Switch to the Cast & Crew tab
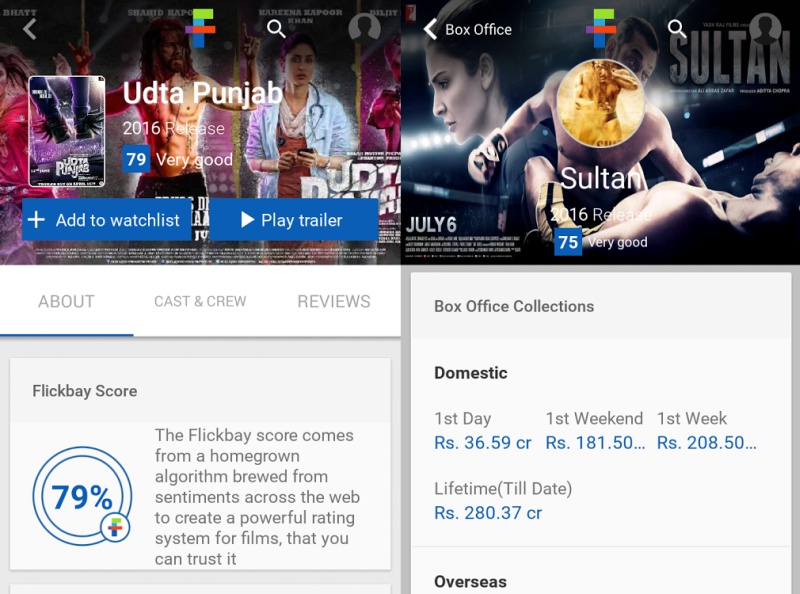The image size is (800, 594). click(200, 301)
